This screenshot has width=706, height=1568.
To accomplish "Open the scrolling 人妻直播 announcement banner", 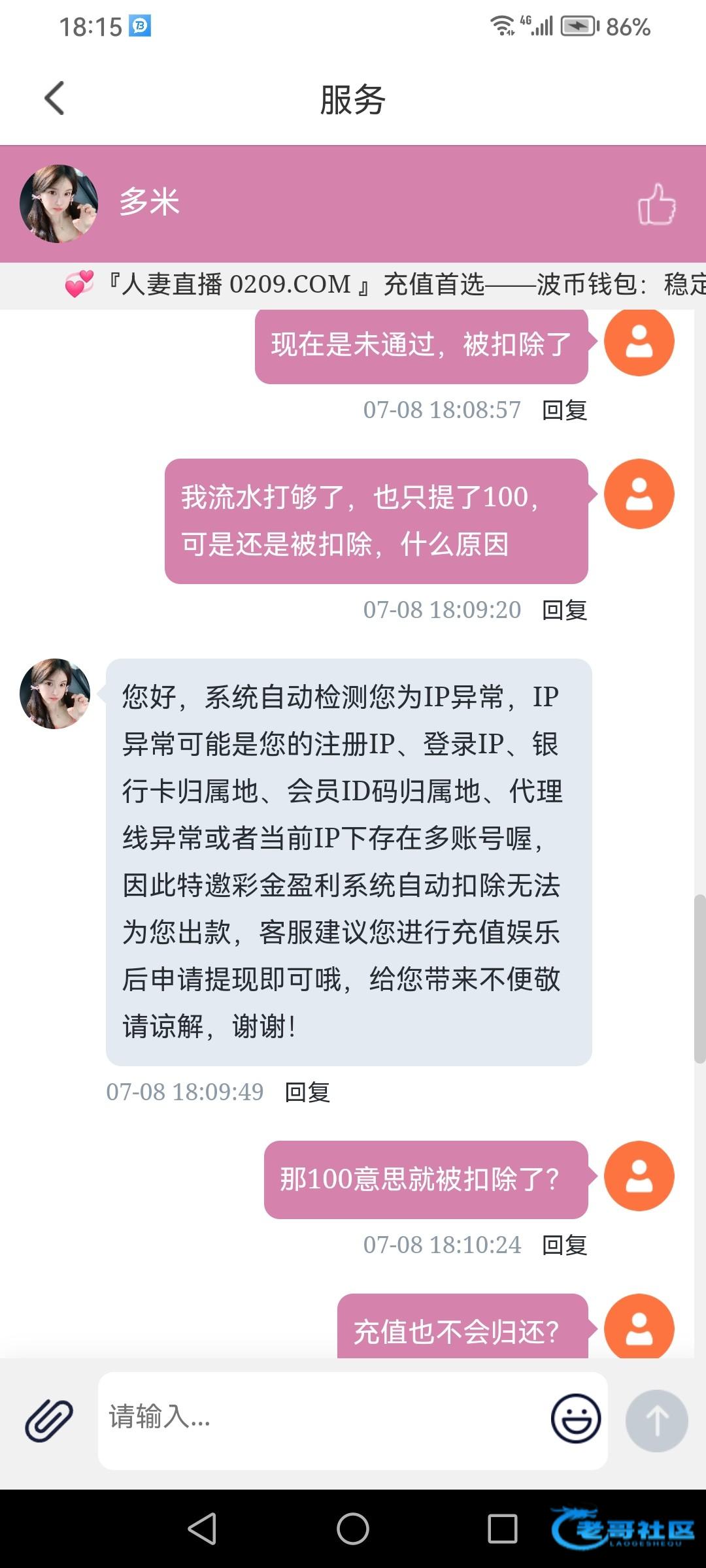I will [x=392, y=285].
